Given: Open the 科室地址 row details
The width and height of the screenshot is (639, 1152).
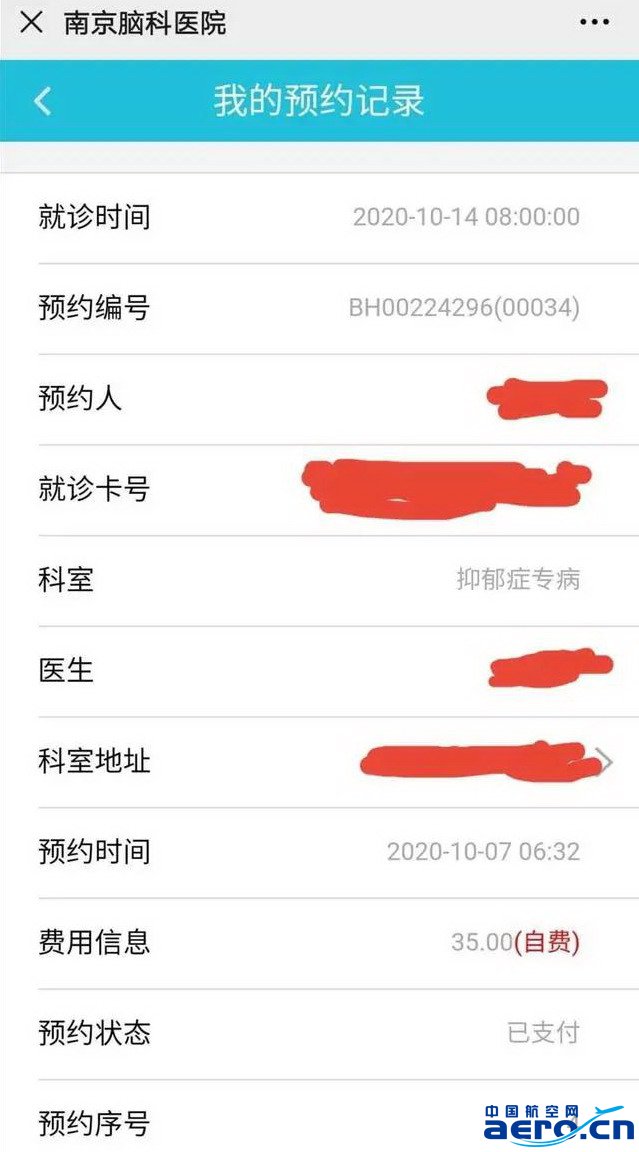Looking at the screenshot, I should 320,762.
